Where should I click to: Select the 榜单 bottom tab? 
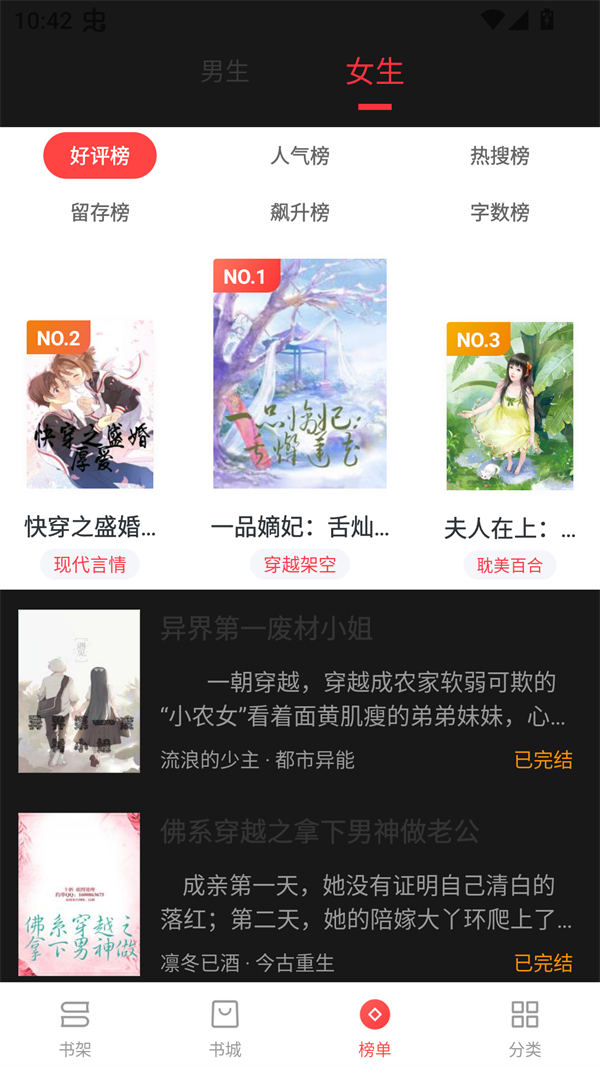pyautogui.click(x=375, y=1026)
